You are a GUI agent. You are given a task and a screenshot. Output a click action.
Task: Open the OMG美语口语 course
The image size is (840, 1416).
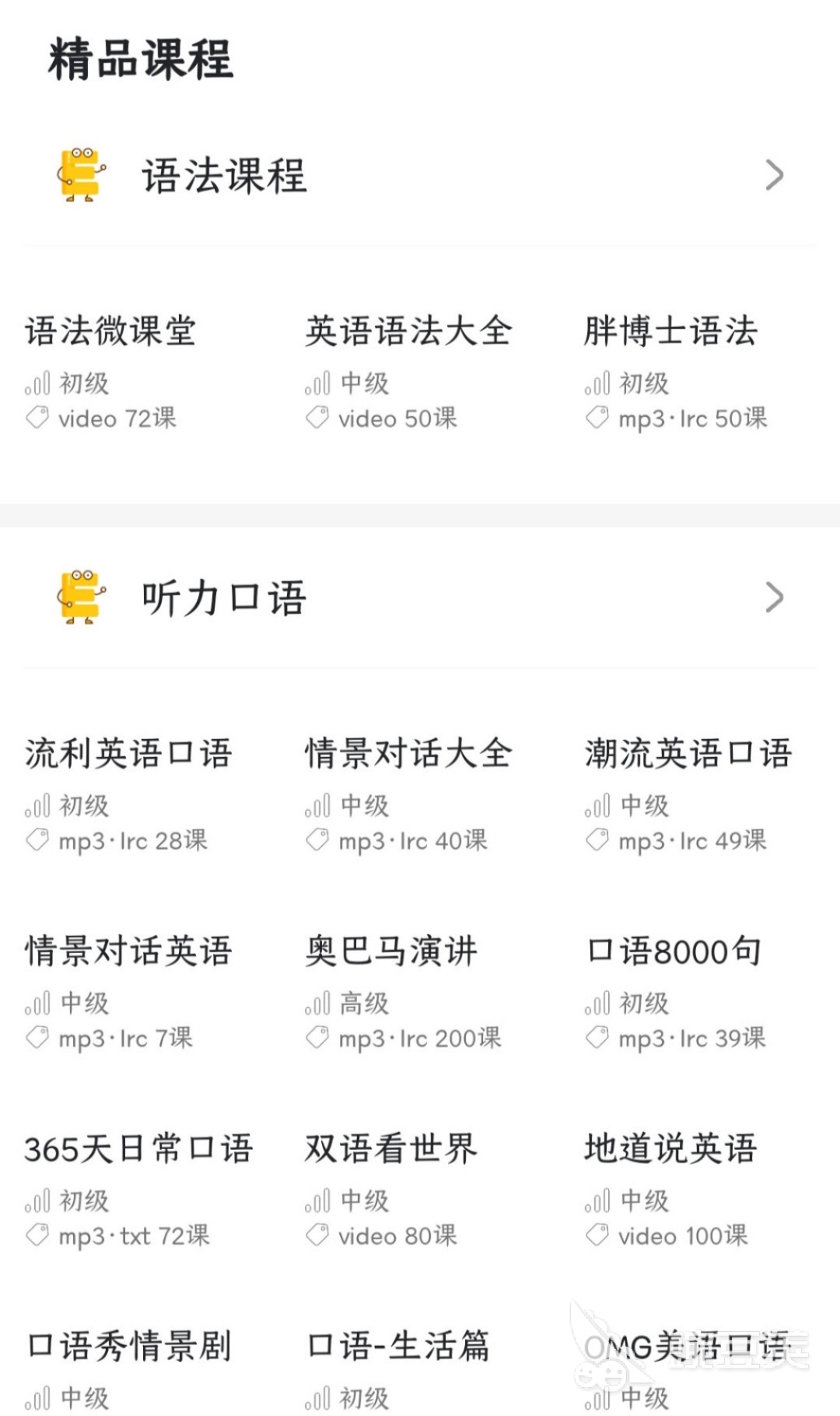688,1344
